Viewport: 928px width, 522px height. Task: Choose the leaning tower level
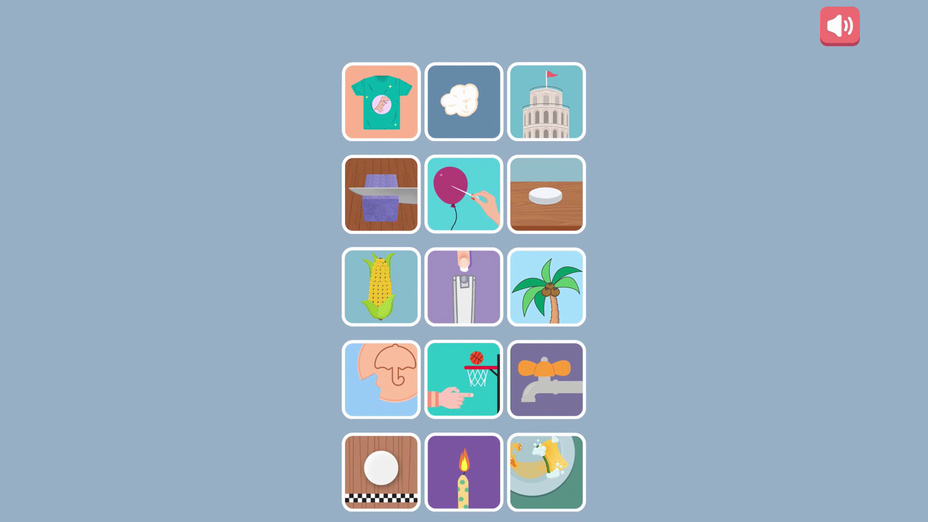coord(546,102)
